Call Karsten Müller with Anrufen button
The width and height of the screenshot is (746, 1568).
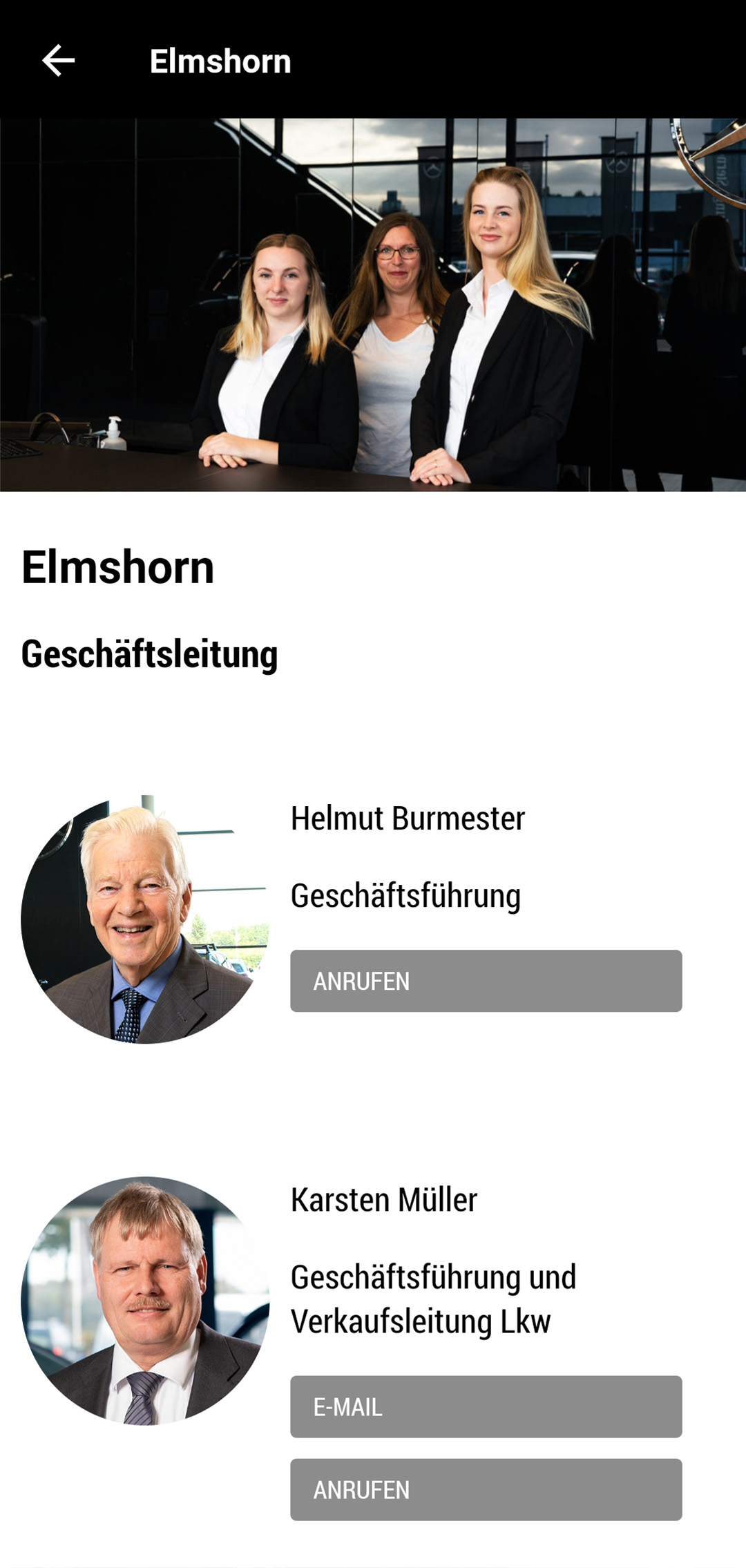point(486,1489)
